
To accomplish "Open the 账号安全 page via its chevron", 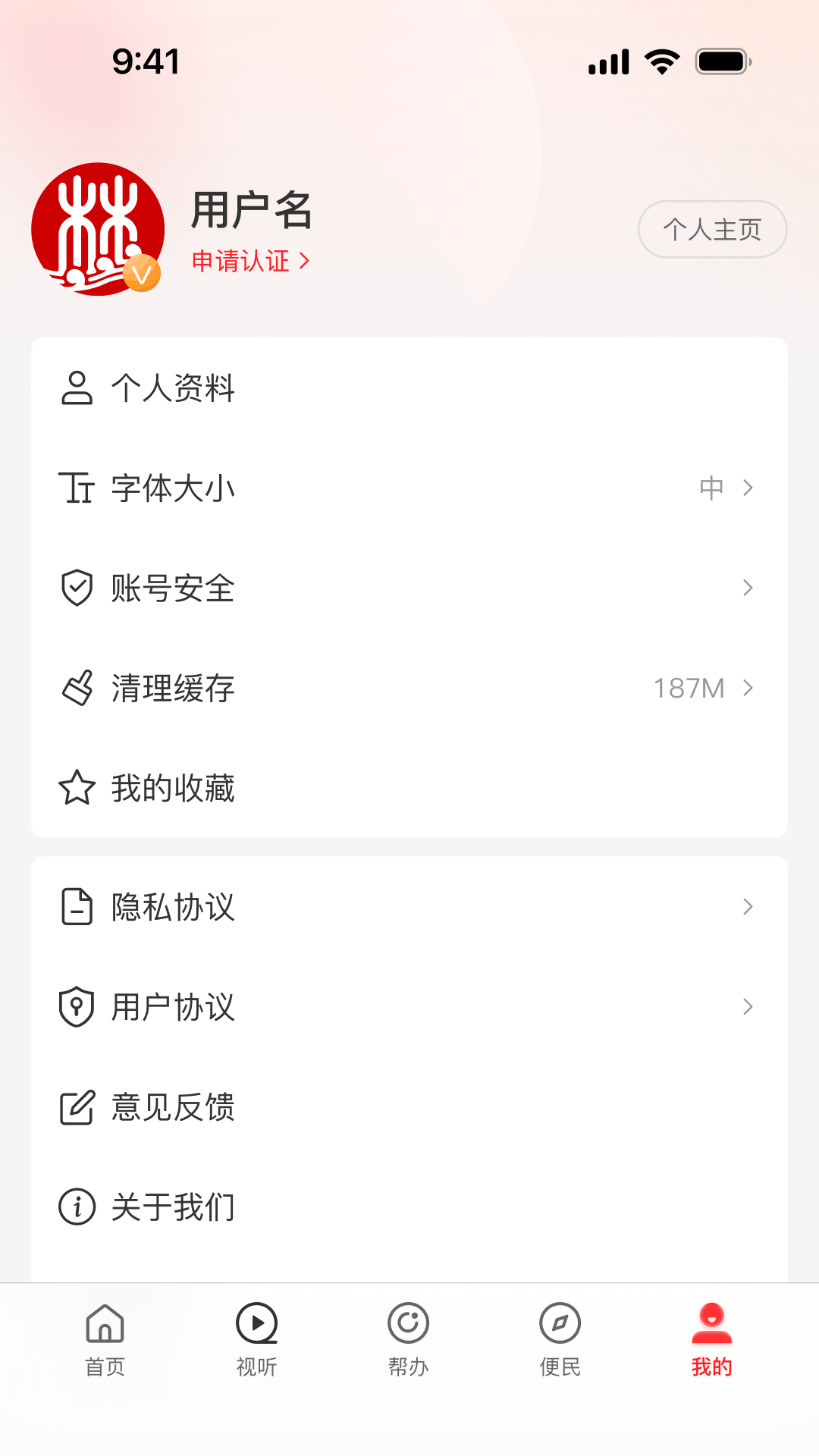I will pyautogui.click(x=748, y=588).
